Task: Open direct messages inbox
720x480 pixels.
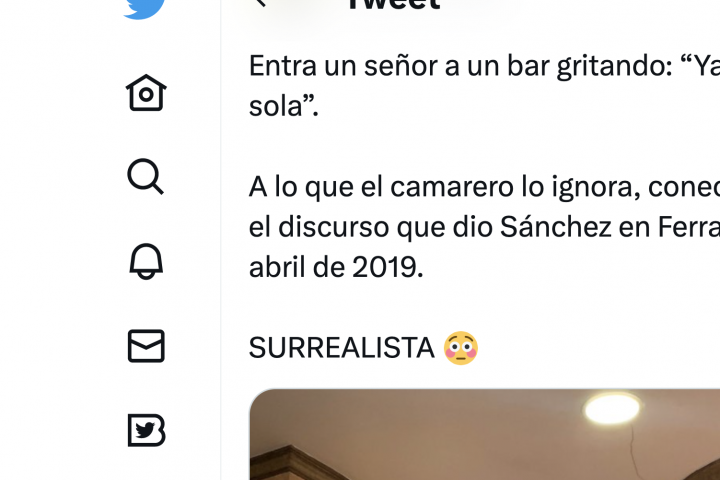Action: point(146,346)
